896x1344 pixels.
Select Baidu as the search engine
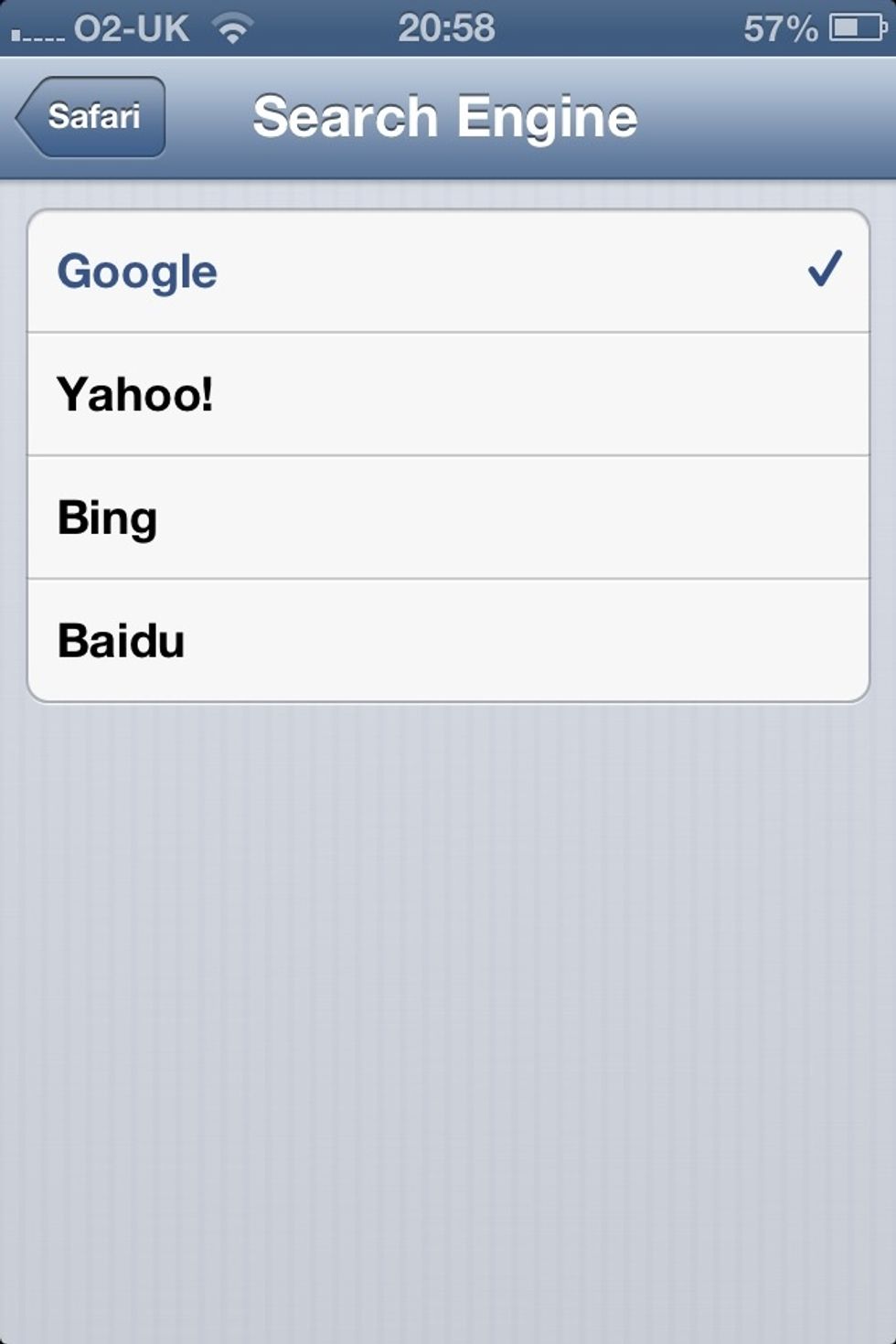pyautogui.click(x=448, y=642)
